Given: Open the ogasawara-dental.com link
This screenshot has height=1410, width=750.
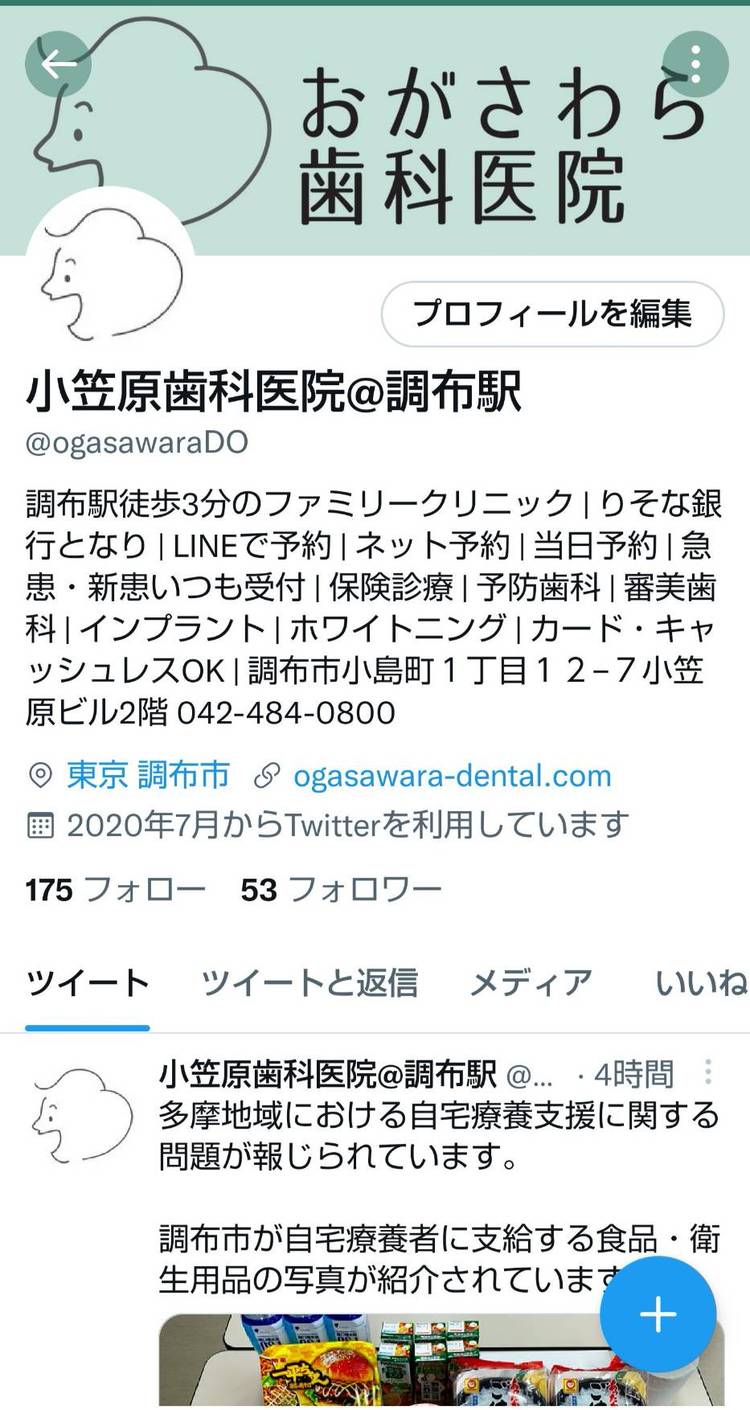Looking at the screenshot, I should (x=452, y=775).
